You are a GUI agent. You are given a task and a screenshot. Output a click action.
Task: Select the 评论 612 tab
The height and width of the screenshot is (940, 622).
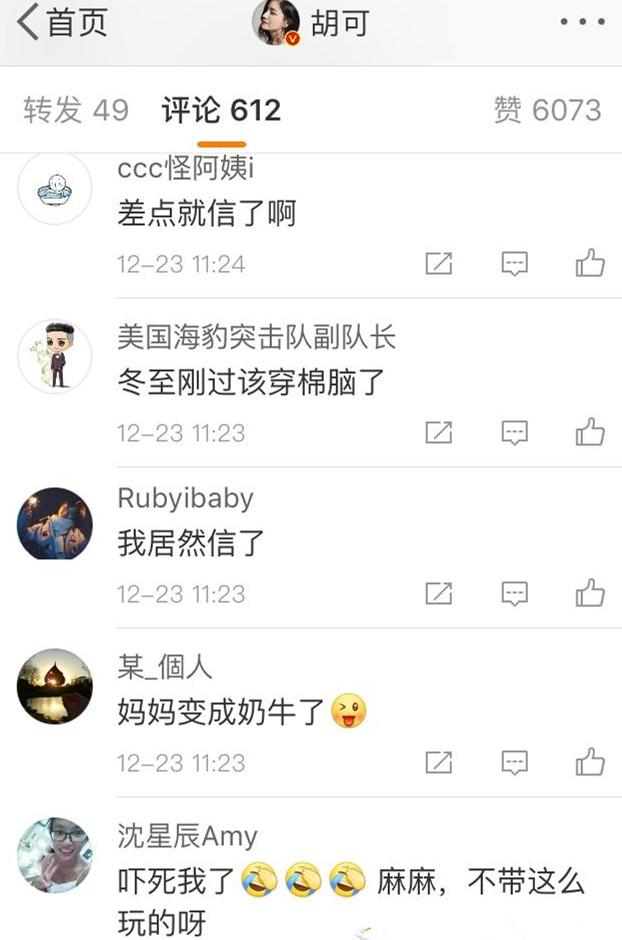point(221,110)
